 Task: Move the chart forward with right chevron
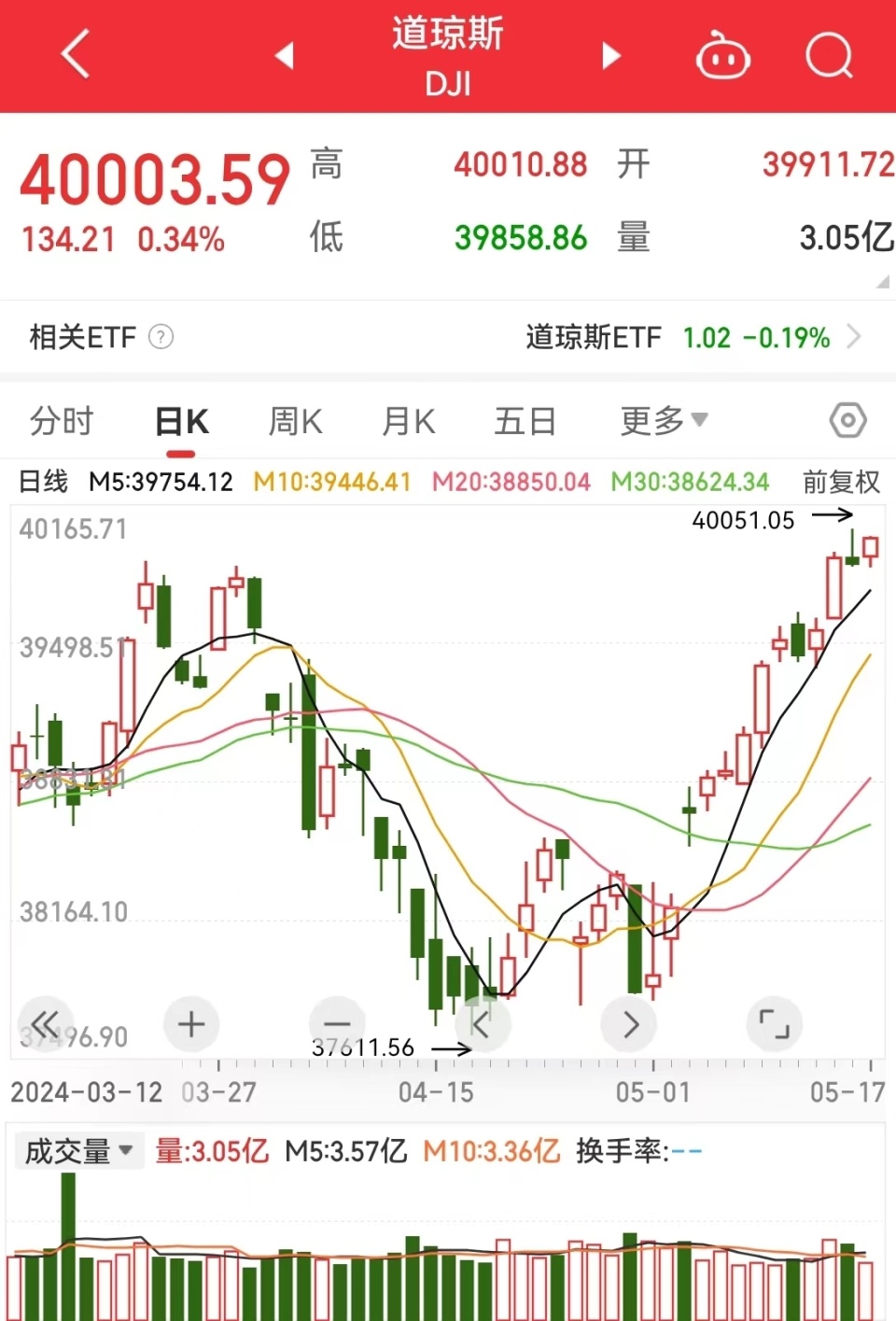631,1024
